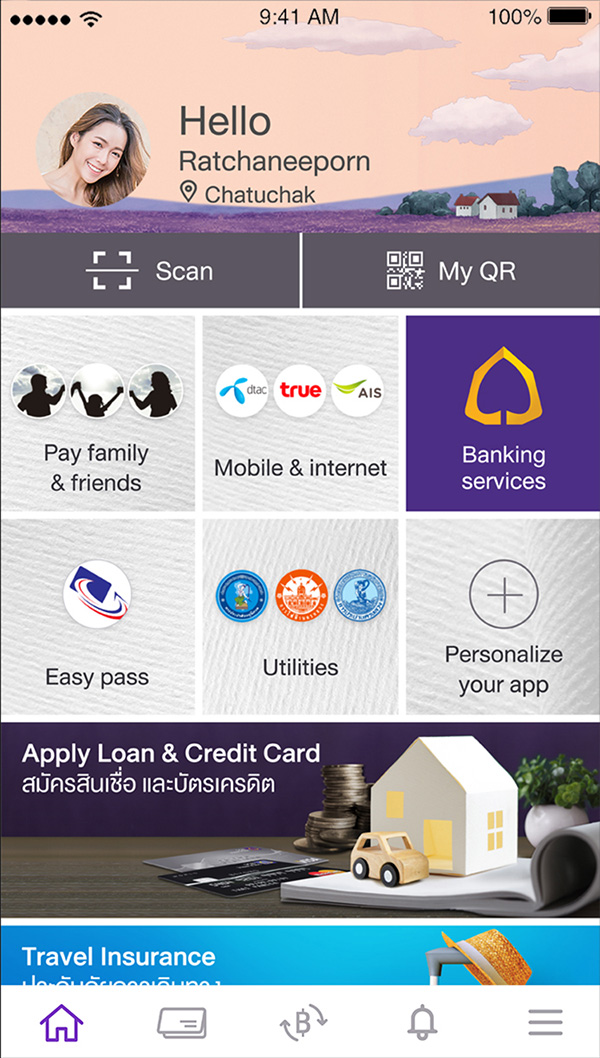Tap Ratchaneeporn's profile photo
The width and height of the screenshot is (600, 1058).
pyautogui.click(x=93, y=150)
